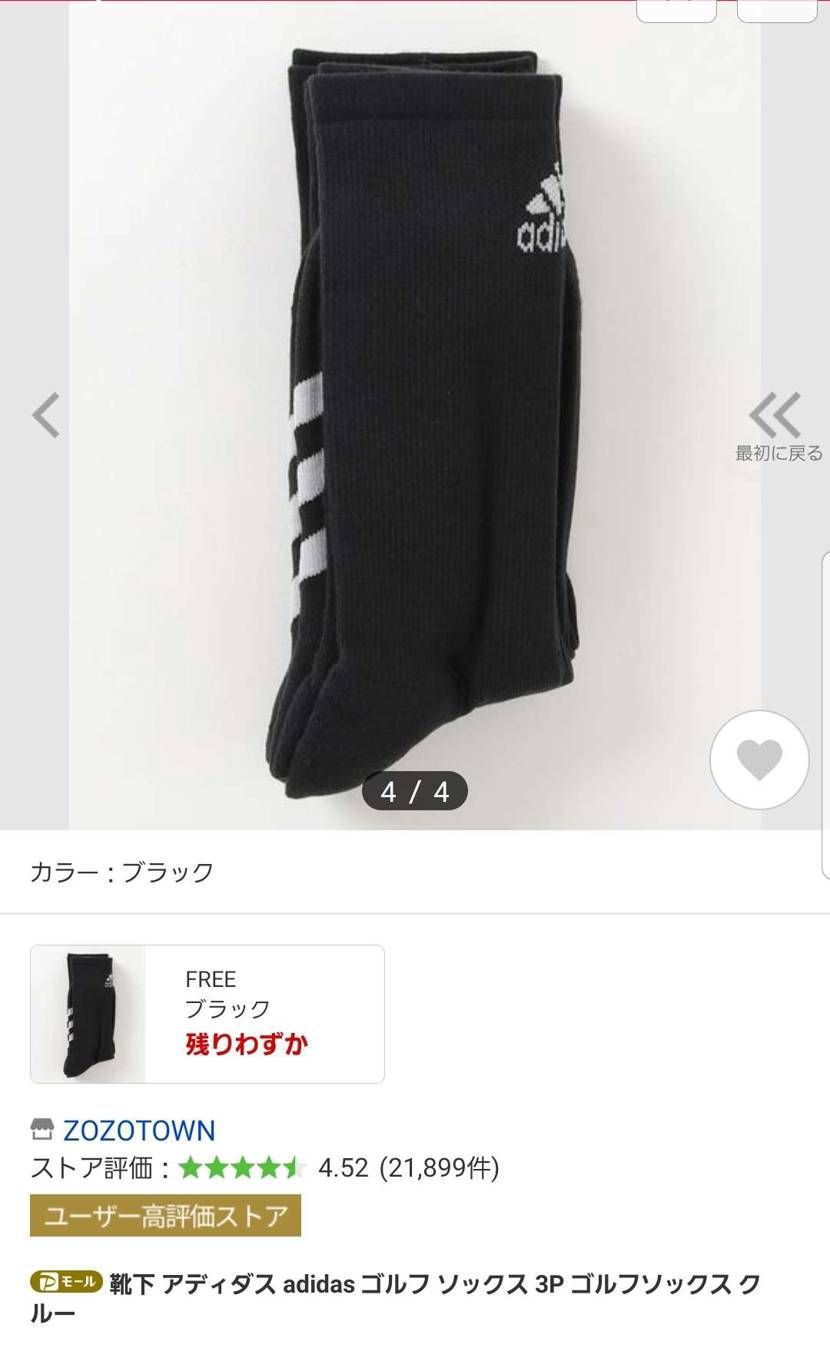The height and width of the screenshot is (1351, 830).
Task: Open previous product photo using side chevron
Action: (x=46, y=415)
